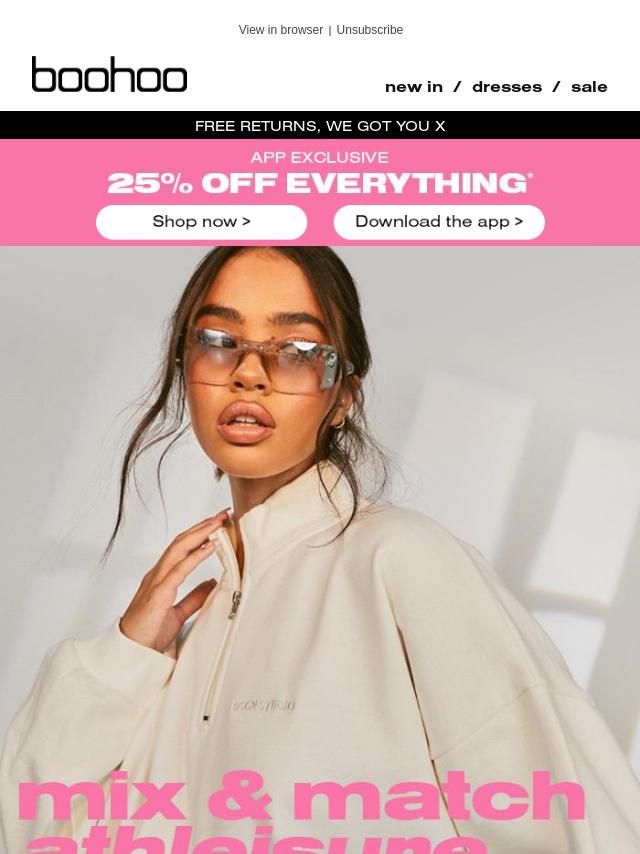Image resolution: width=640 pixels, height=854 pixels.
Task: Open the View in browser link
Action: (x=280, y=30)
